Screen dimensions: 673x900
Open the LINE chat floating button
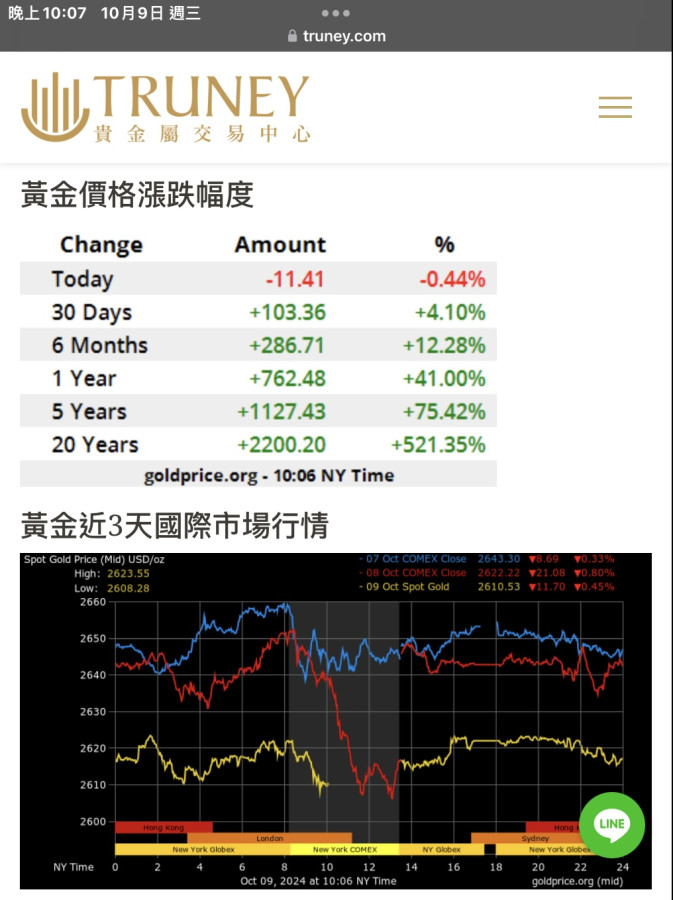point(611,824)
